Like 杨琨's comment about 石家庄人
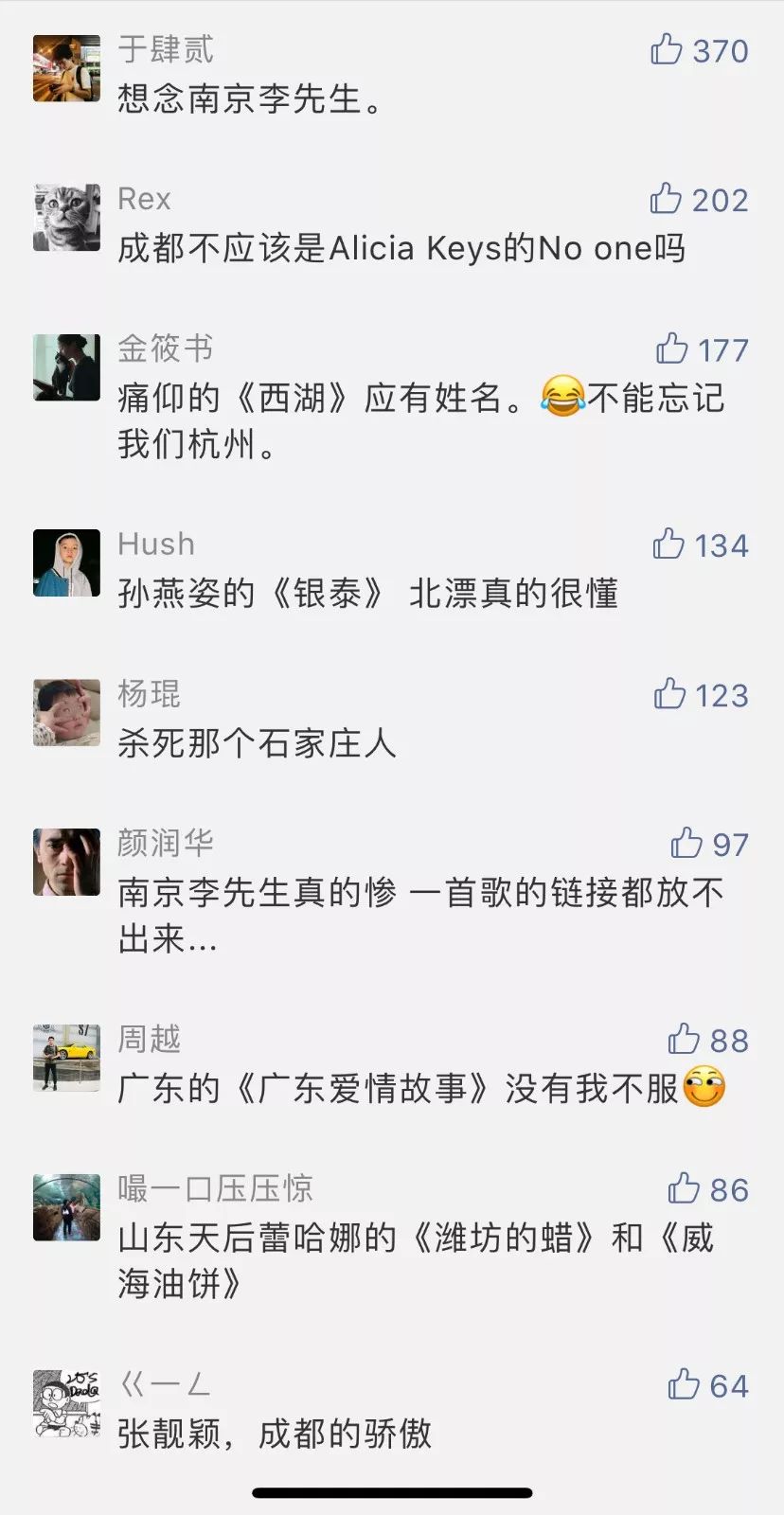This screenshot has height=1515, width=784. (669, 694)
